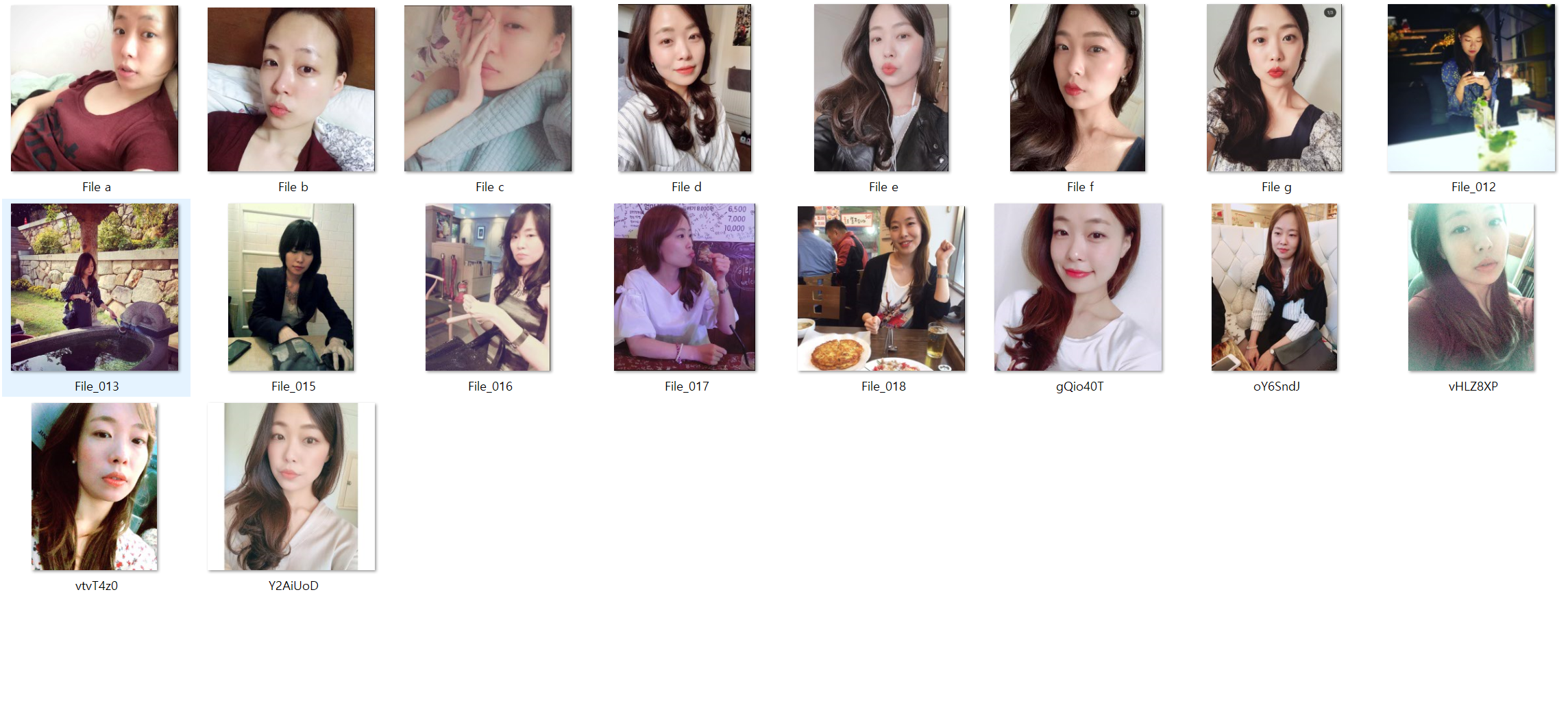
Task: Choose the File e thumbnail
Action: click(x=881, y=88)
